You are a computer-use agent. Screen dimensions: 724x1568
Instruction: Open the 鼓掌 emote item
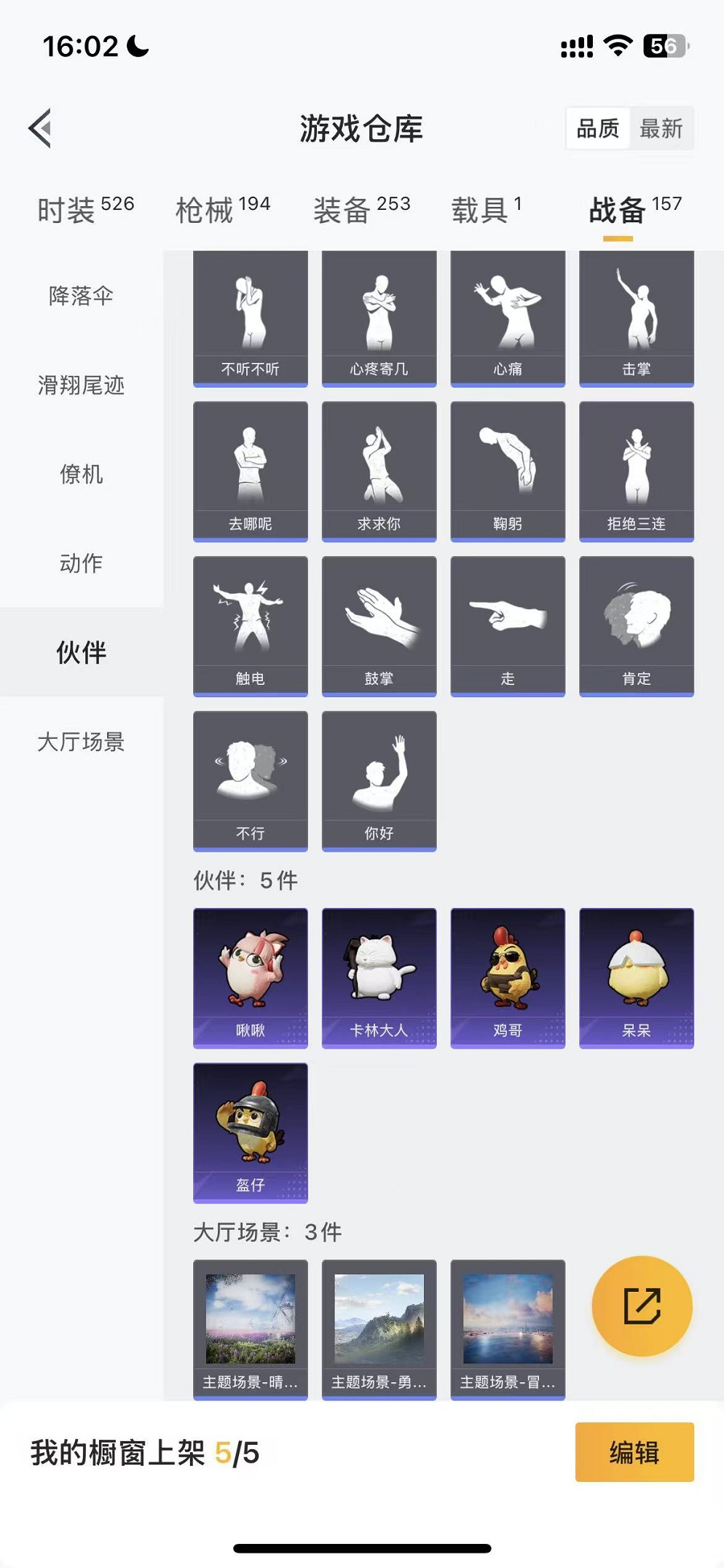(x=379, y=625)
